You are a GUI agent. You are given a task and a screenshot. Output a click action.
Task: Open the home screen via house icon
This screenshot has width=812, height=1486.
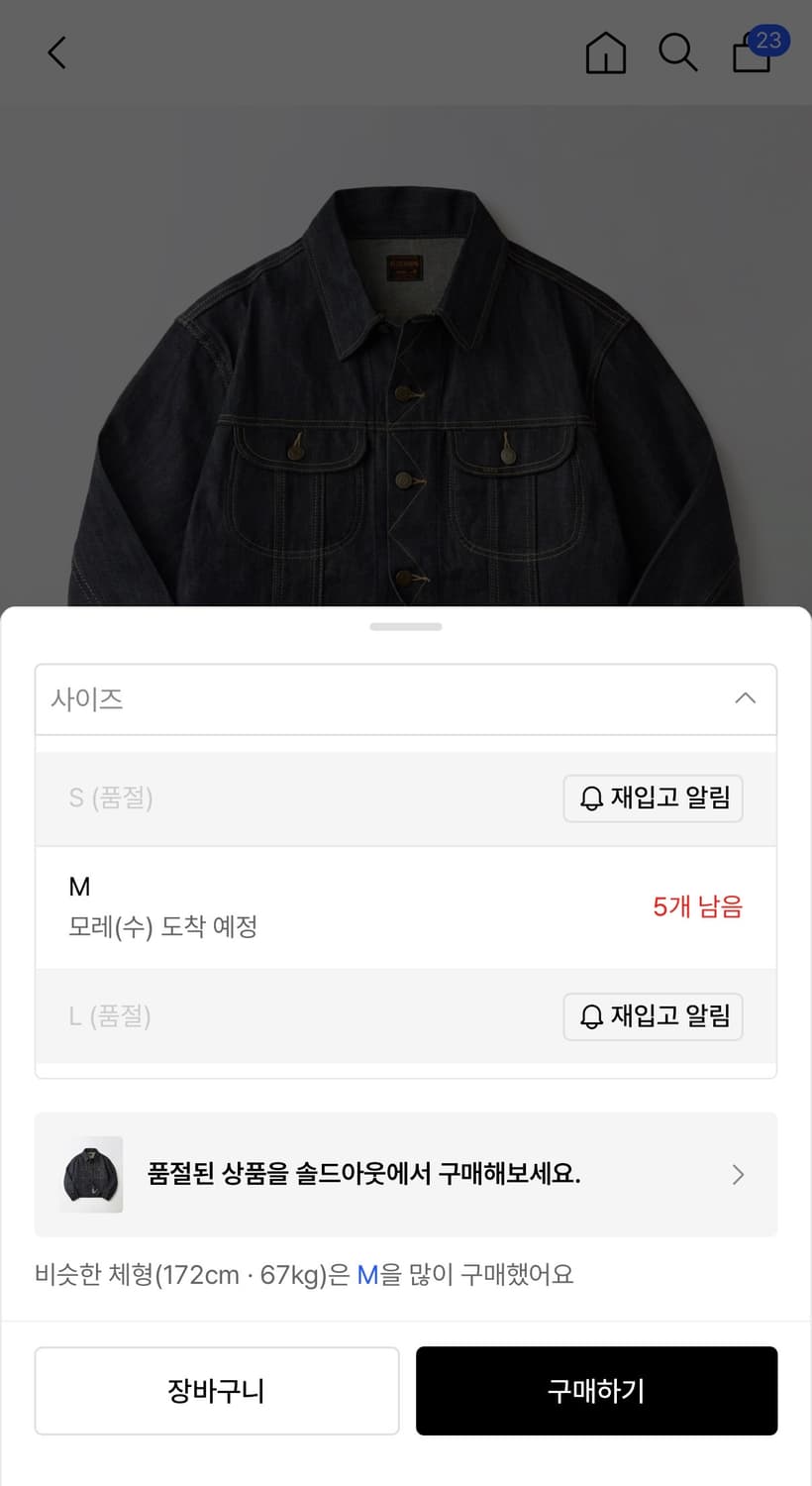tap(606, 53)
